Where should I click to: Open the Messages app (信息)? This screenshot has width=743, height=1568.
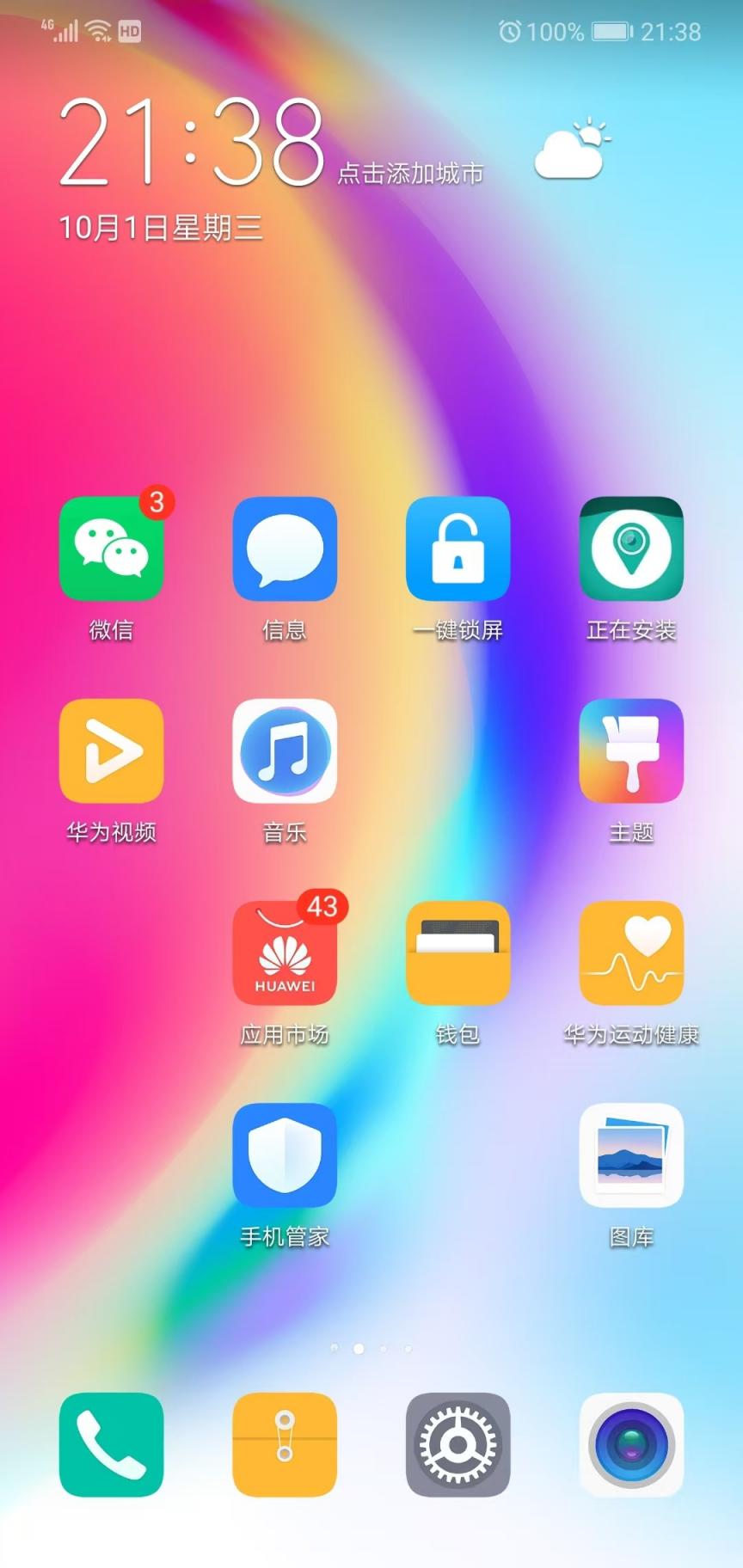click(x=285, y=548)
